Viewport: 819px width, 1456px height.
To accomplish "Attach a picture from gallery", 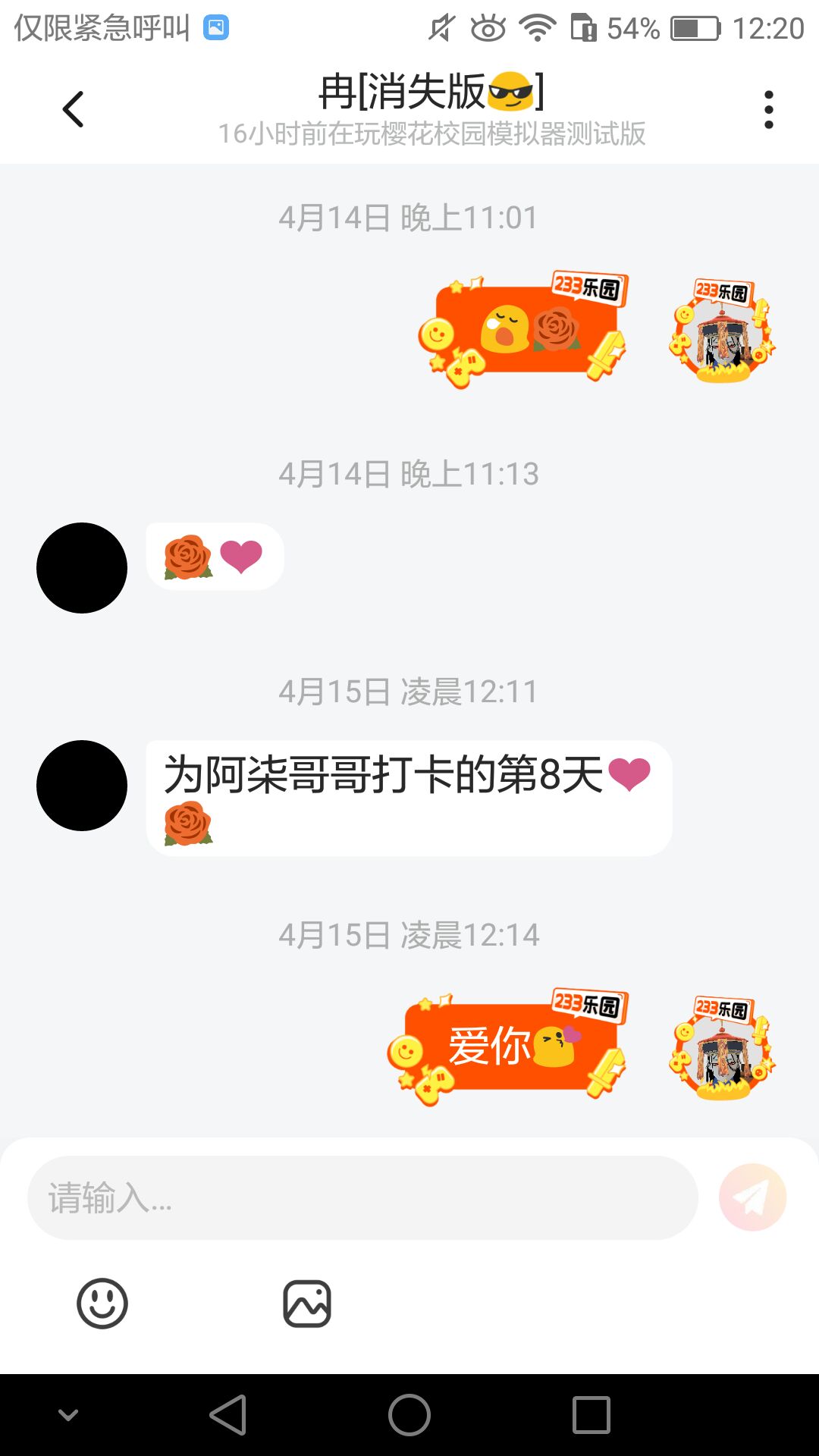I will tap(307, 1304).
